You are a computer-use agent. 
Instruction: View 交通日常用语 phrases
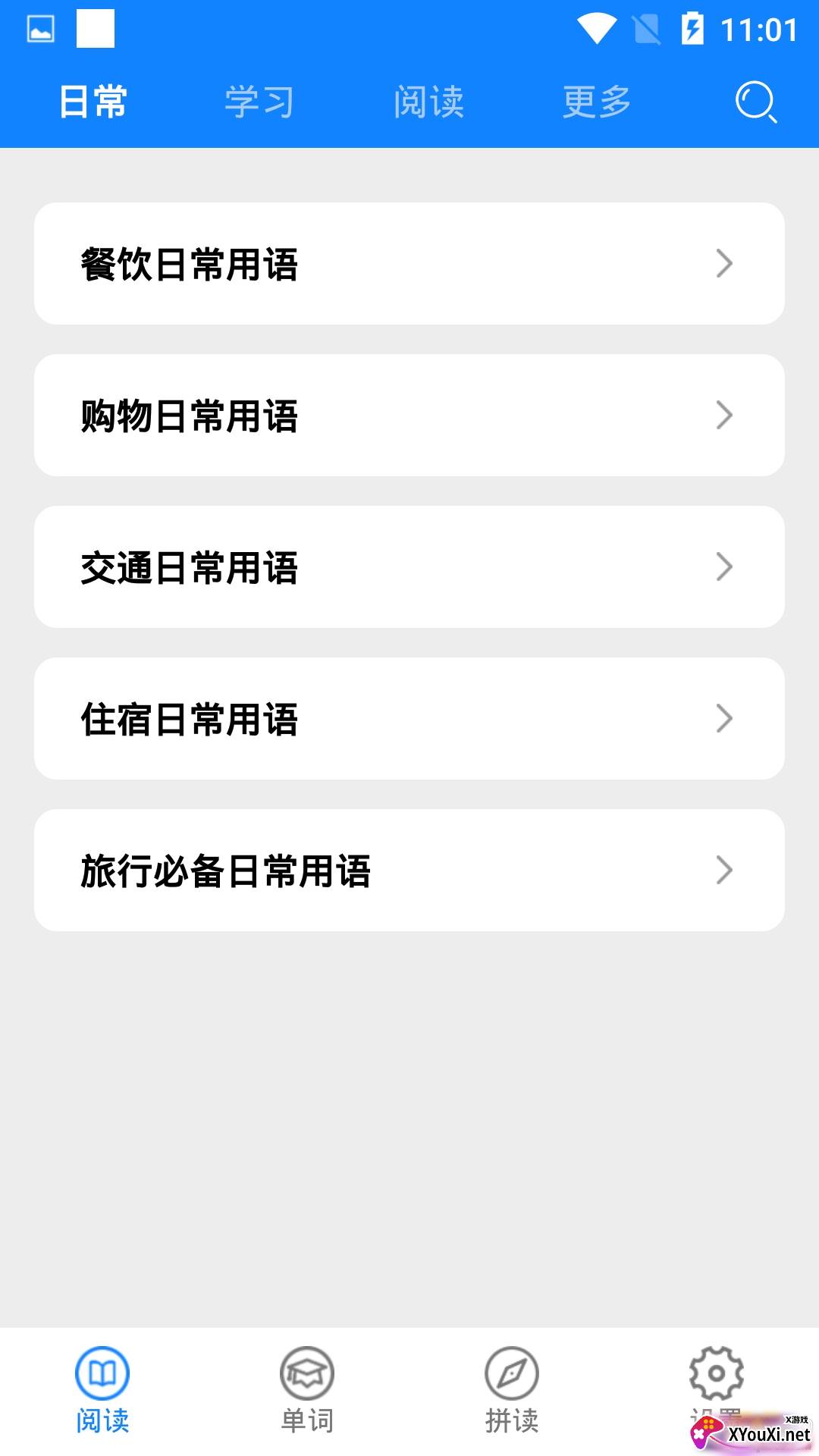coord(409,567)
